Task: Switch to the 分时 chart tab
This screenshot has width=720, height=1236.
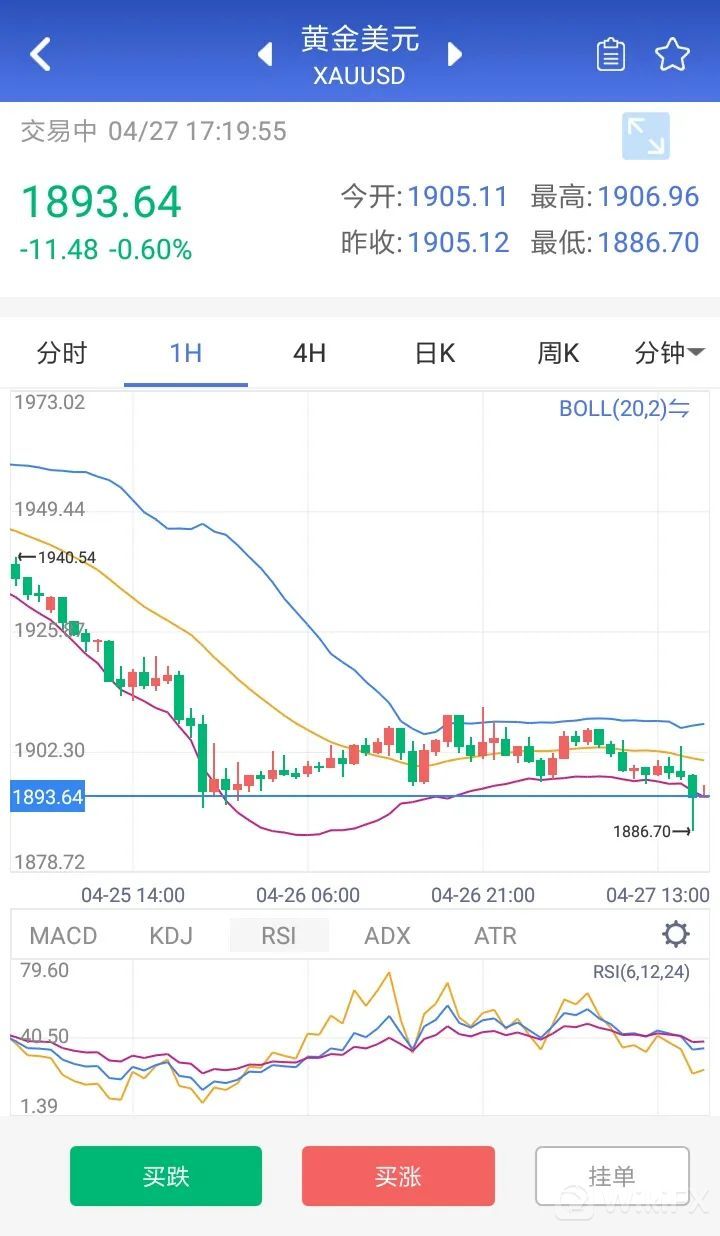Action: pos(62,353)
